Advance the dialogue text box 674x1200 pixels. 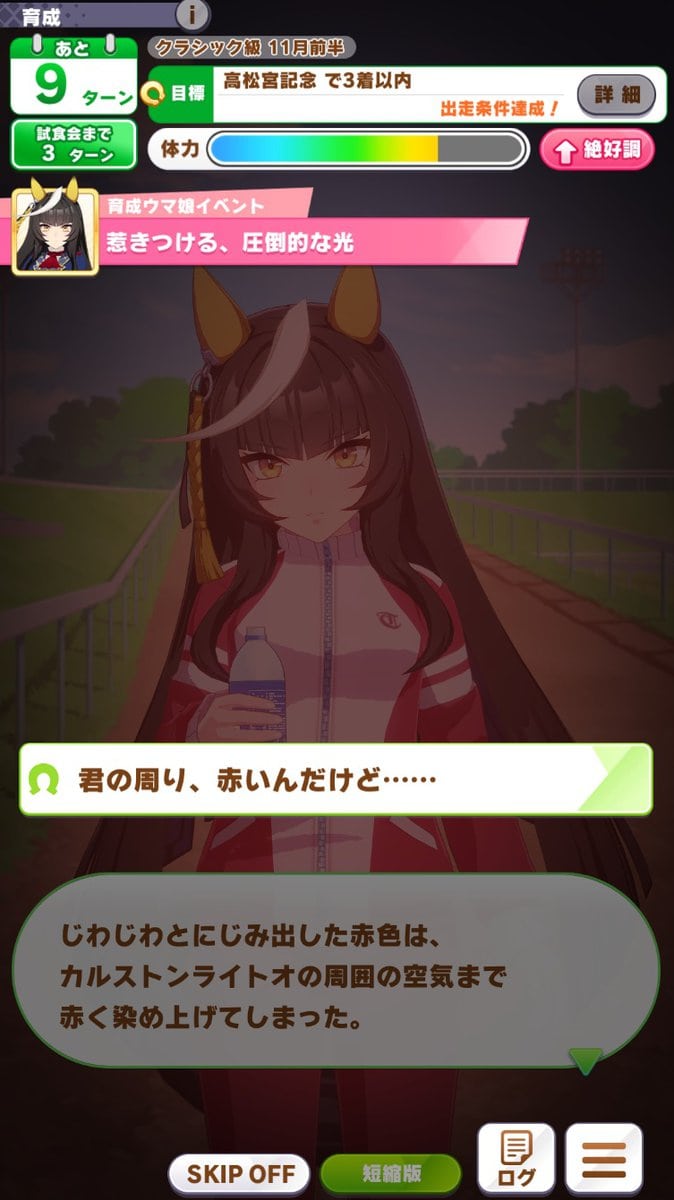click(336, 970)
